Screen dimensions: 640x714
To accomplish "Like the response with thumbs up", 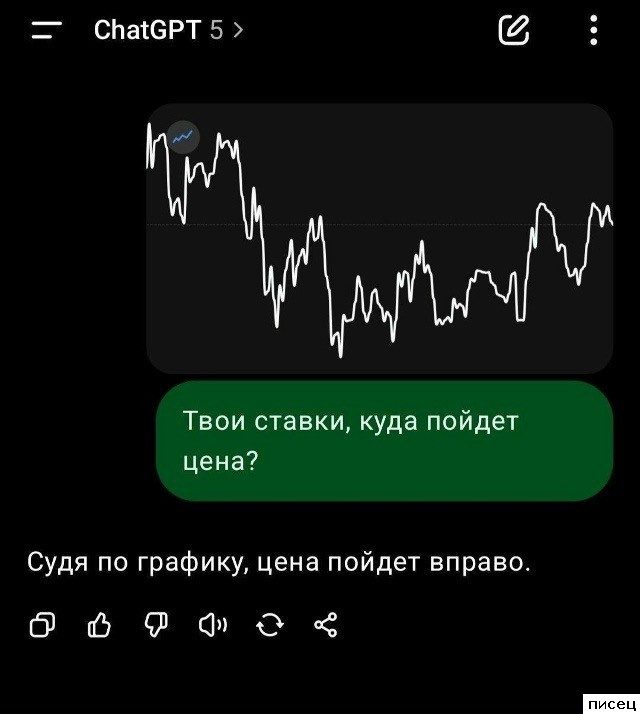I will coord(100,626).
